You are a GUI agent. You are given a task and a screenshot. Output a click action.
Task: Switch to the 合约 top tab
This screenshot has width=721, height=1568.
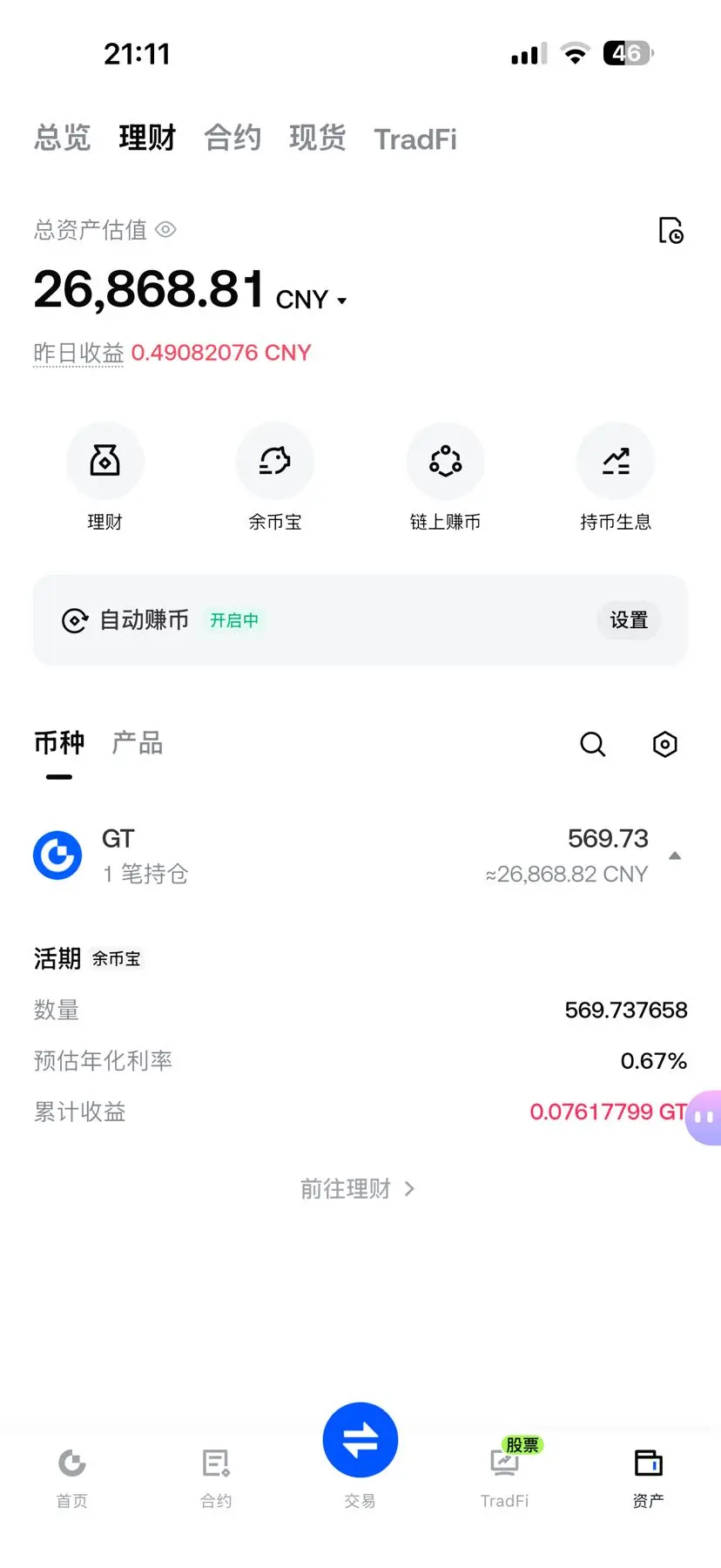click(232, 138)
